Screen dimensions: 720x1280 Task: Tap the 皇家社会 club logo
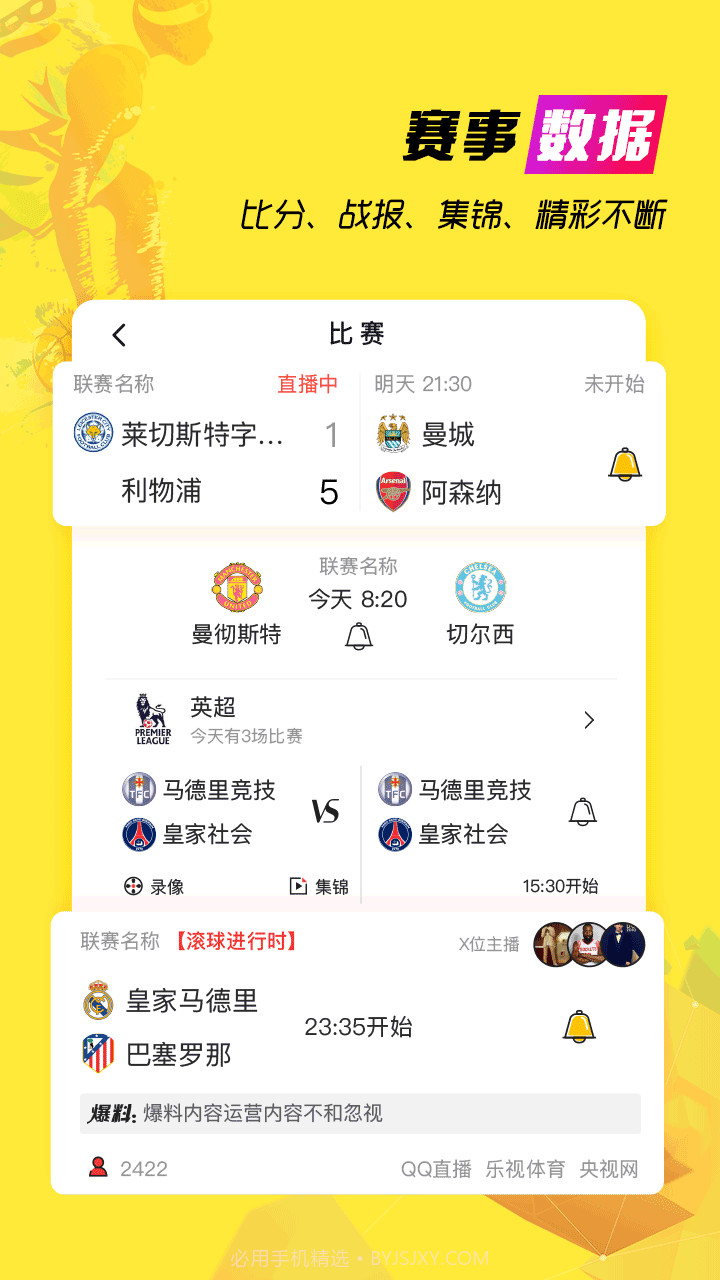point(140,832)
